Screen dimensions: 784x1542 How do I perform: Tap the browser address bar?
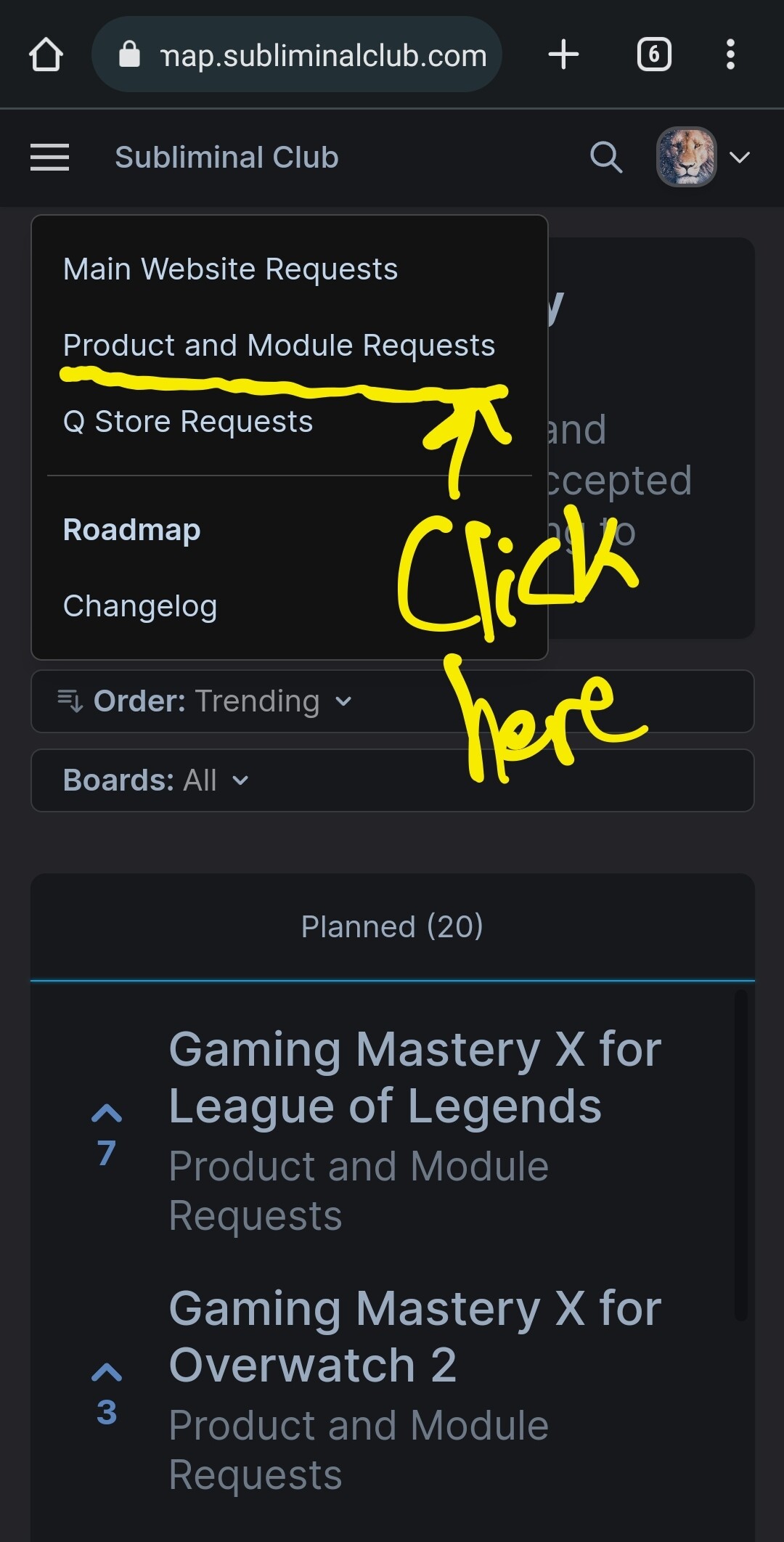(x=297, y=54)
